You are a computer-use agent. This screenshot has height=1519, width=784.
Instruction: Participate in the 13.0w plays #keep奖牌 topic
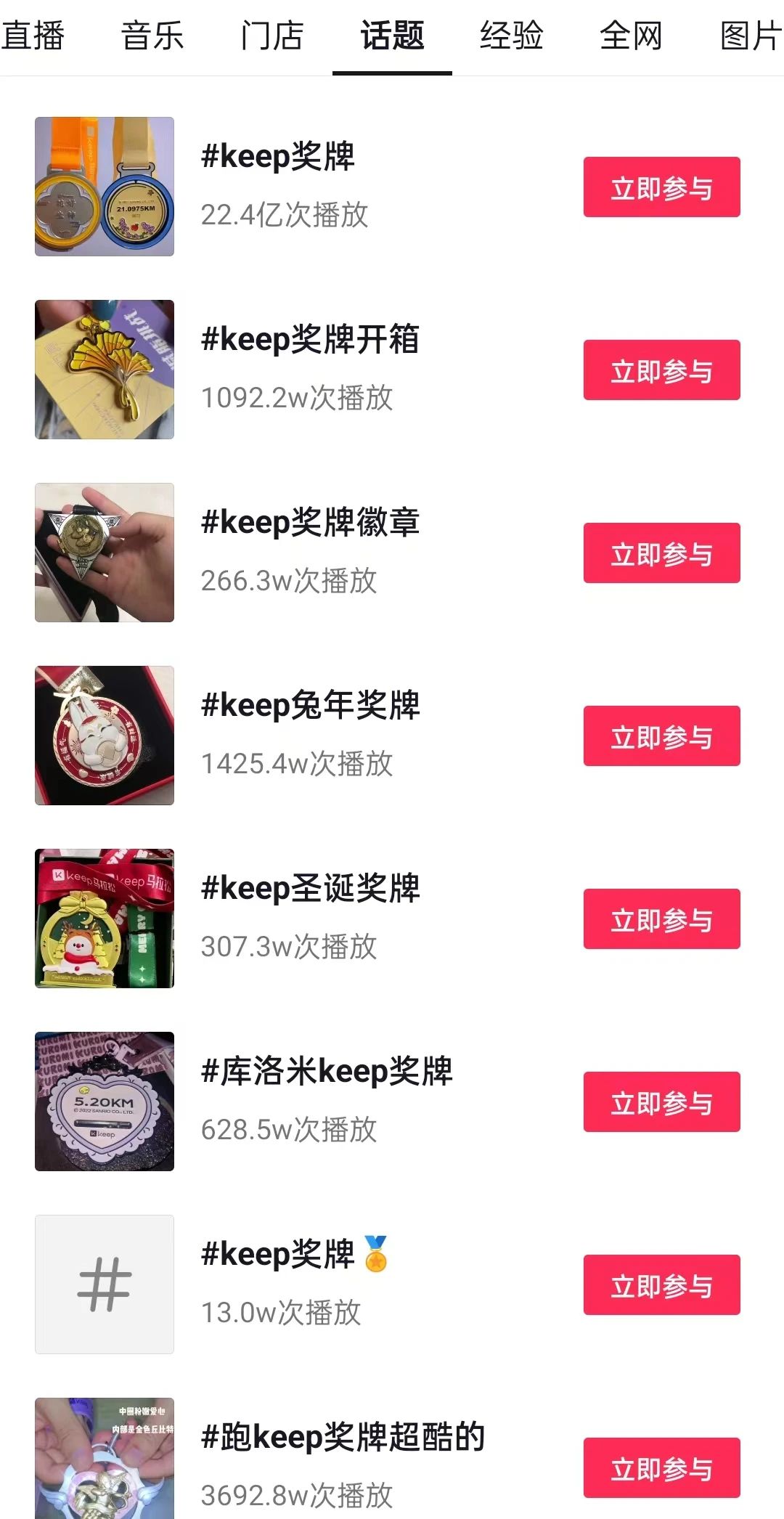point(661,1285)
